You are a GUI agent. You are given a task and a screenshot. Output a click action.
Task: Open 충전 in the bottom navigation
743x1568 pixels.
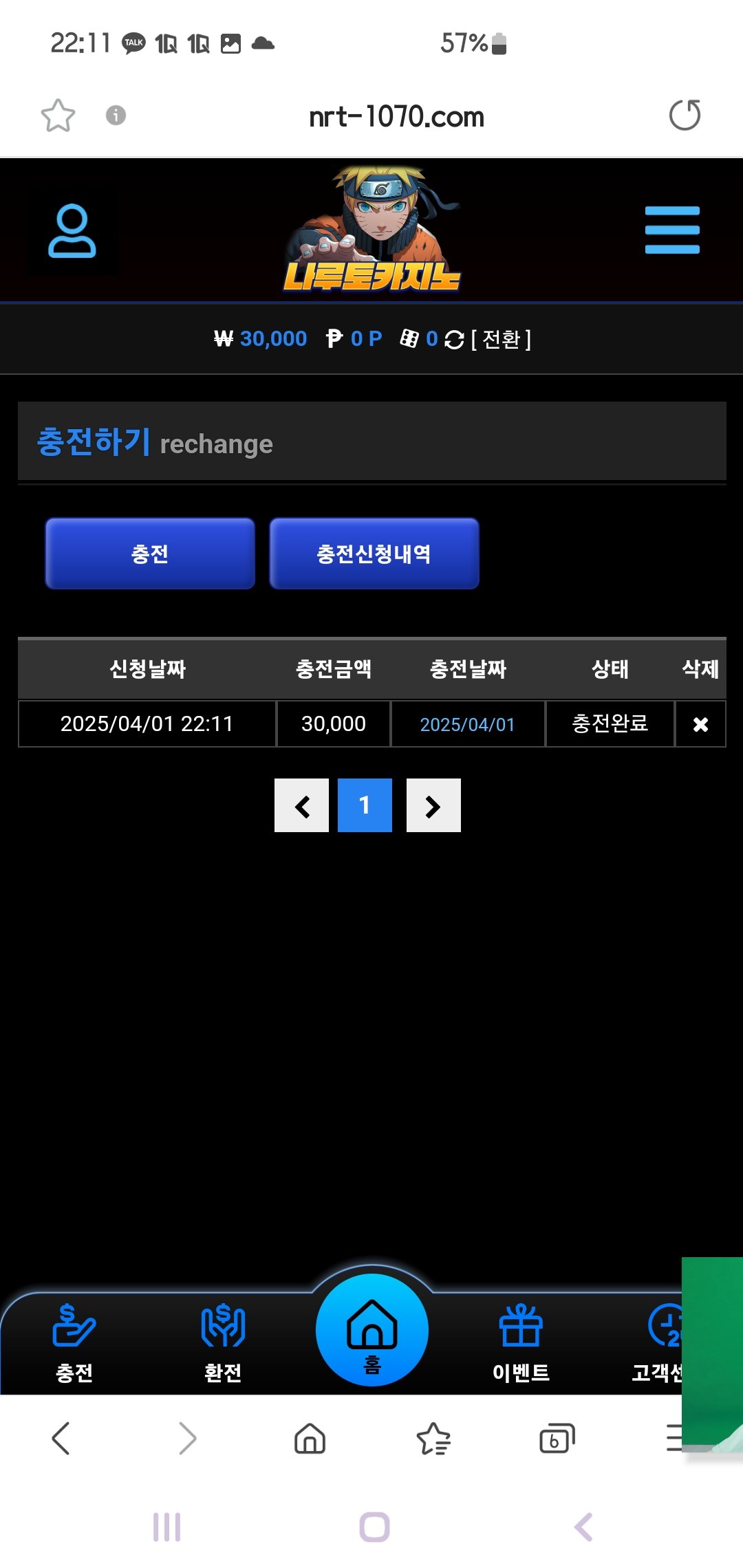(74, 1341)
